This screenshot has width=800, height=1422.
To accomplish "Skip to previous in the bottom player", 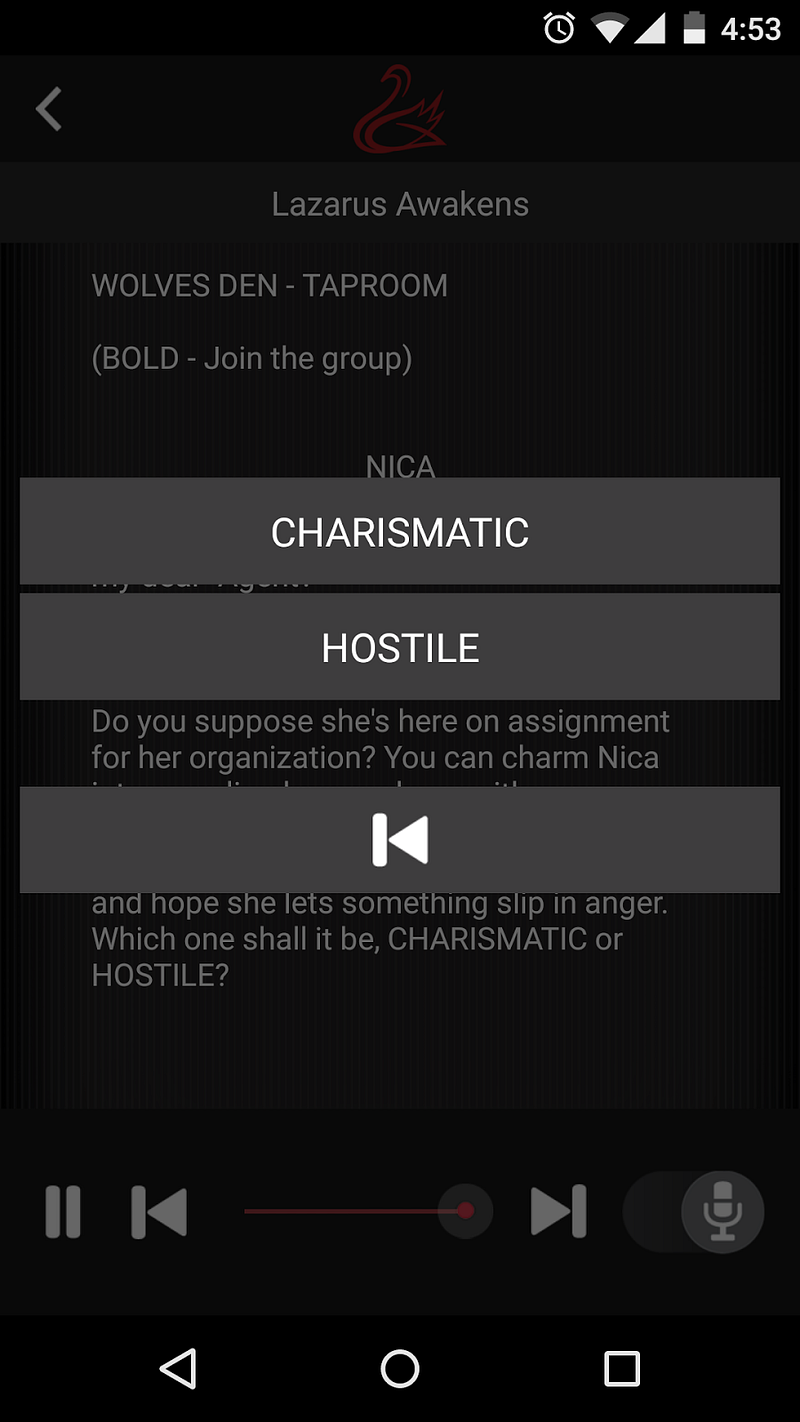I will tap(160, 1212).
